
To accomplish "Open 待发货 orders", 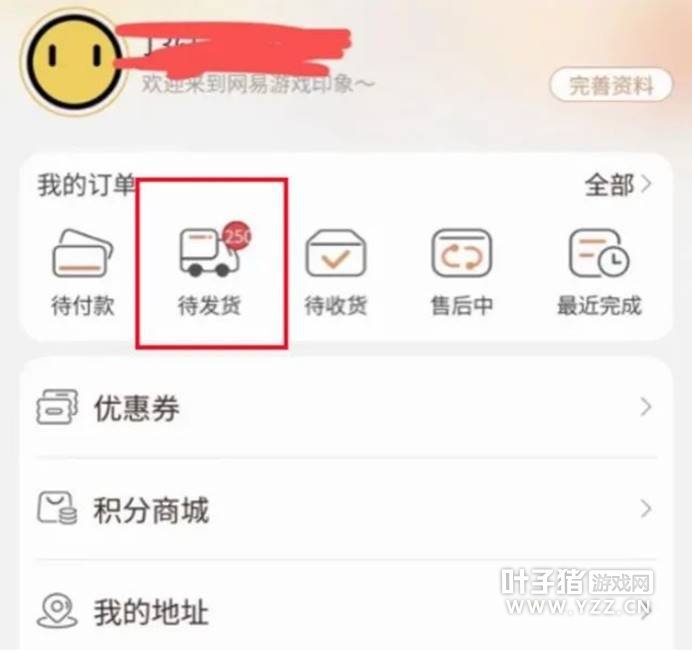I will tap(210, 271).
